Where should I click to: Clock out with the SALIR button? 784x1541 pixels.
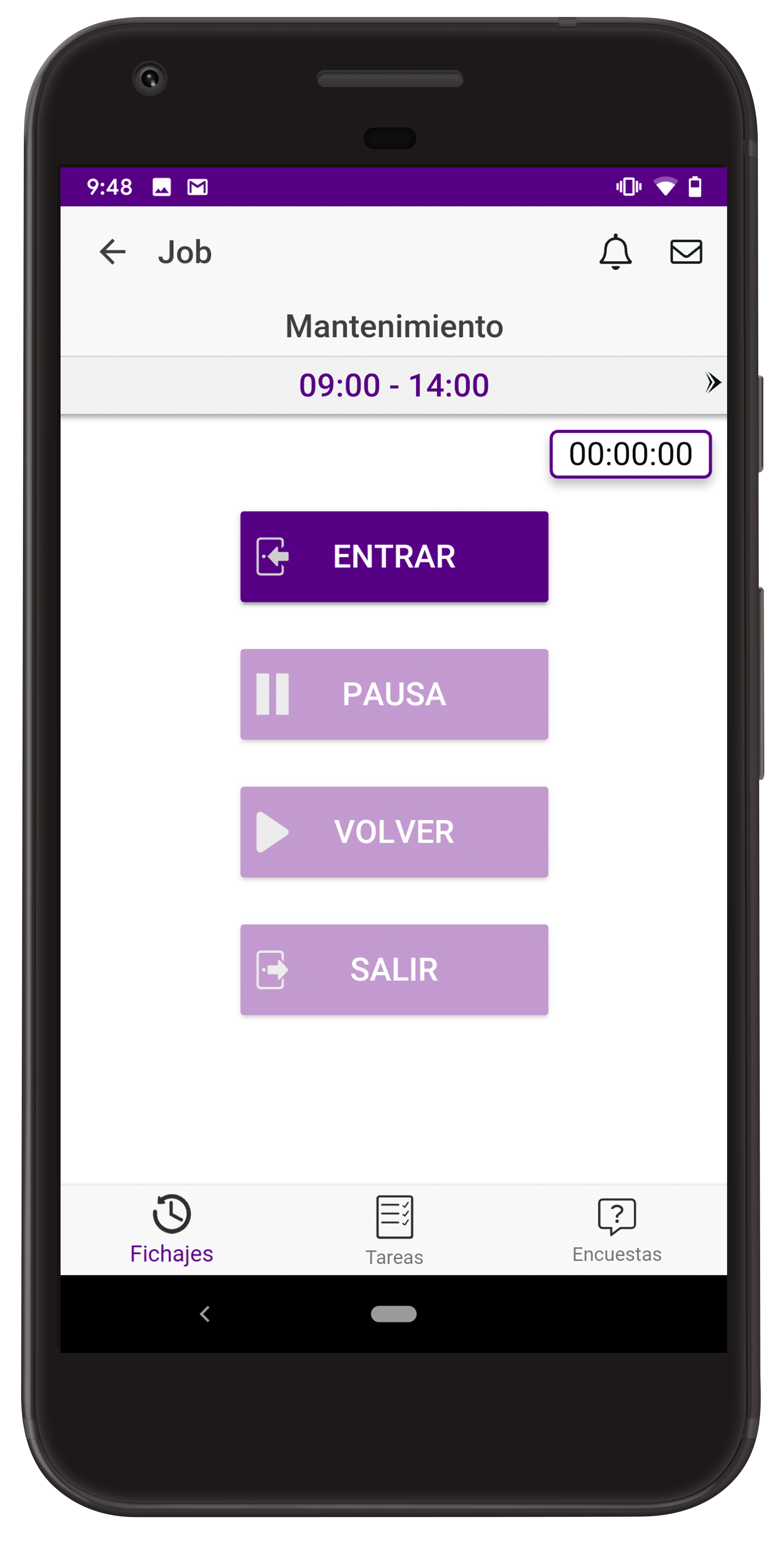(x=394, y=969)
